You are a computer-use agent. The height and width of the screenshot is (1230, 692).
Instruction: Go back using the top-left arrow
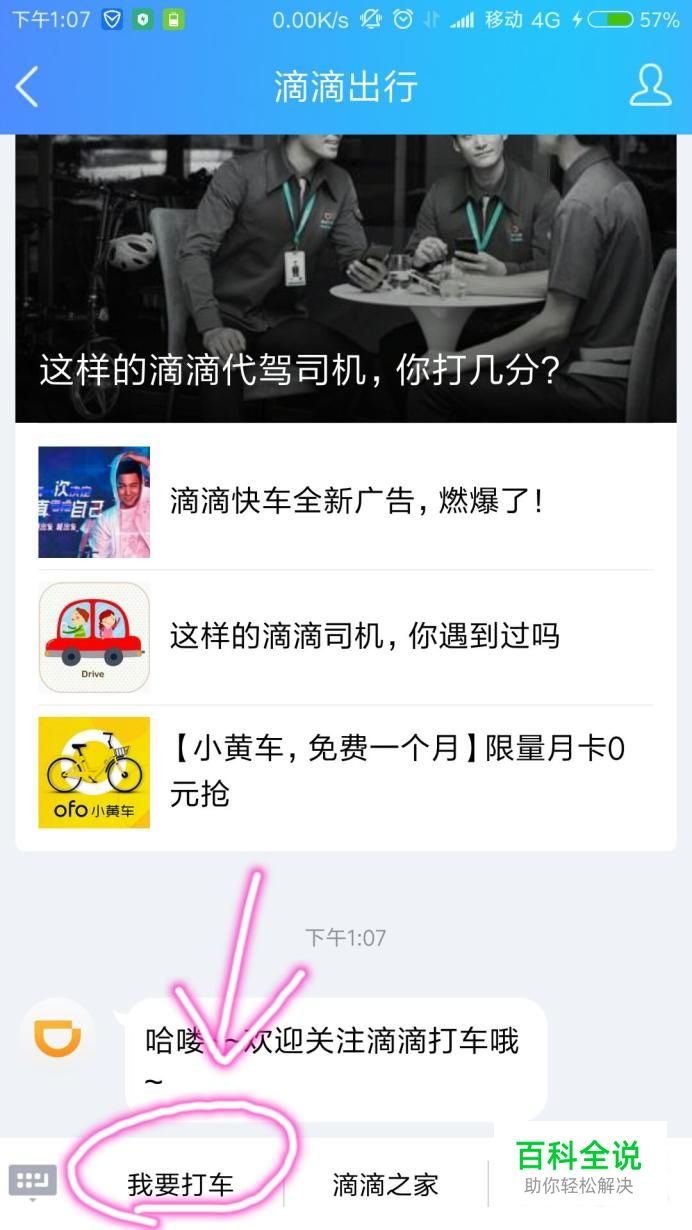(27, 87)
